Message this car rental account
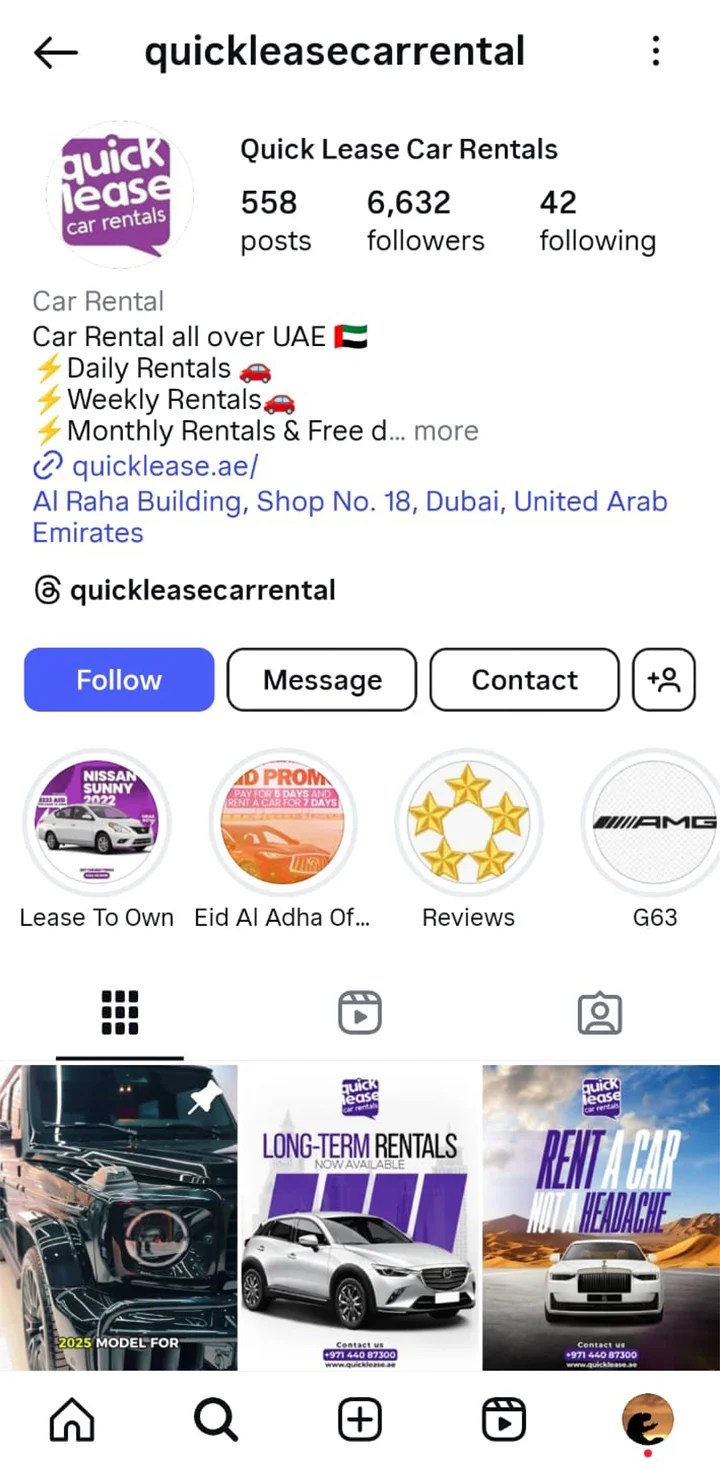This screenshot has height=1470, width=720. 322,680
